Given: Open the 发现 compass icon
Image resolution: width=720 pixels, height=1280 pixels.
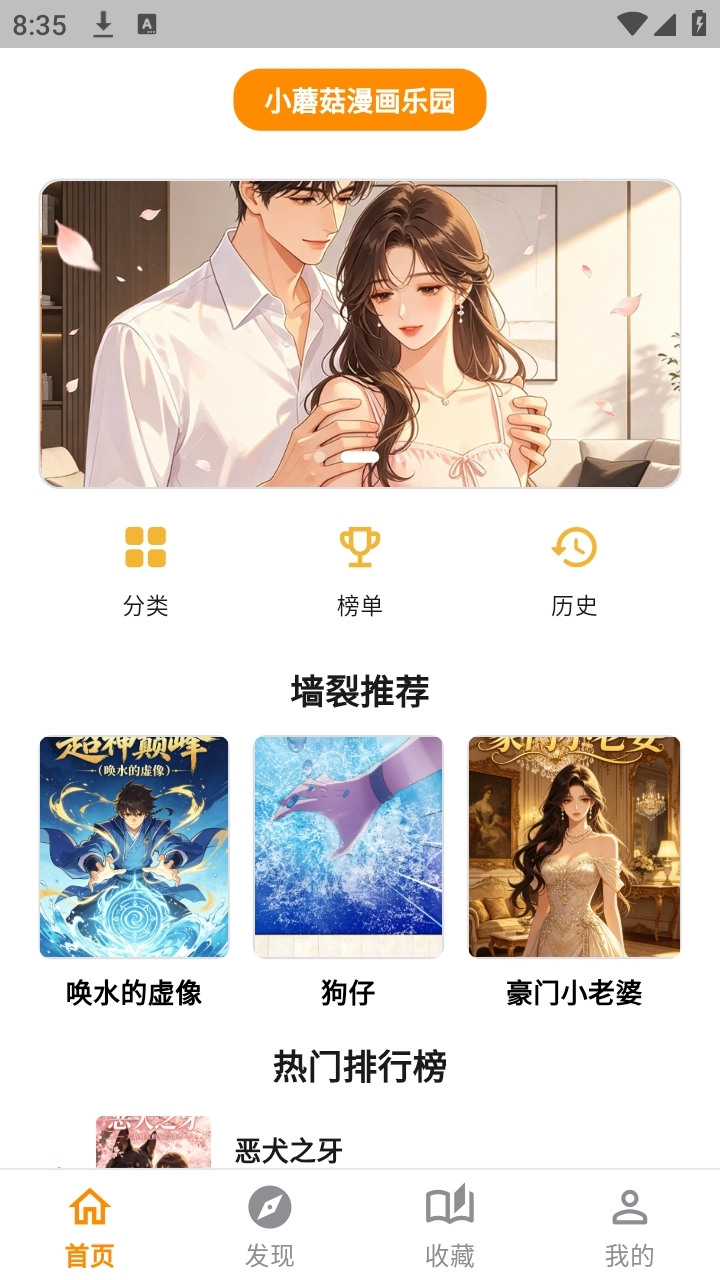Looking at the screenshot, I should [270, 1207].
